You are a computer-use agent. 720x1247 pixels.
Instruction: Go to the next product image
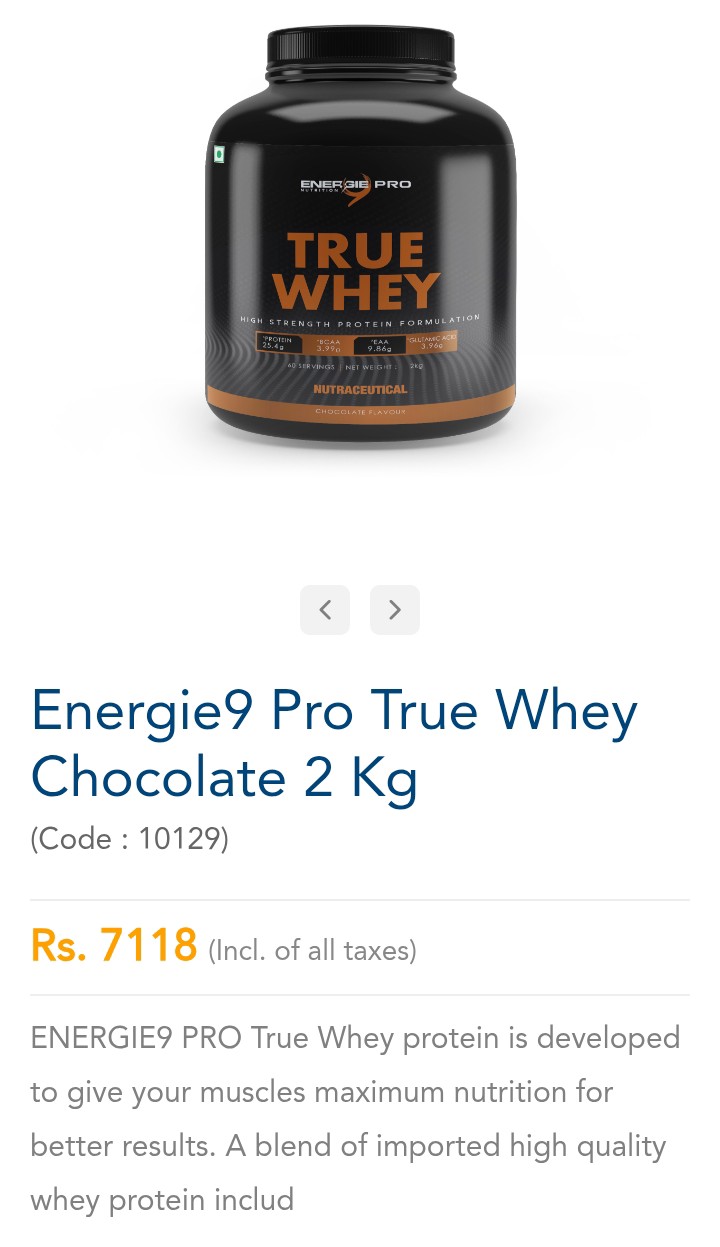tap(395, 610)
